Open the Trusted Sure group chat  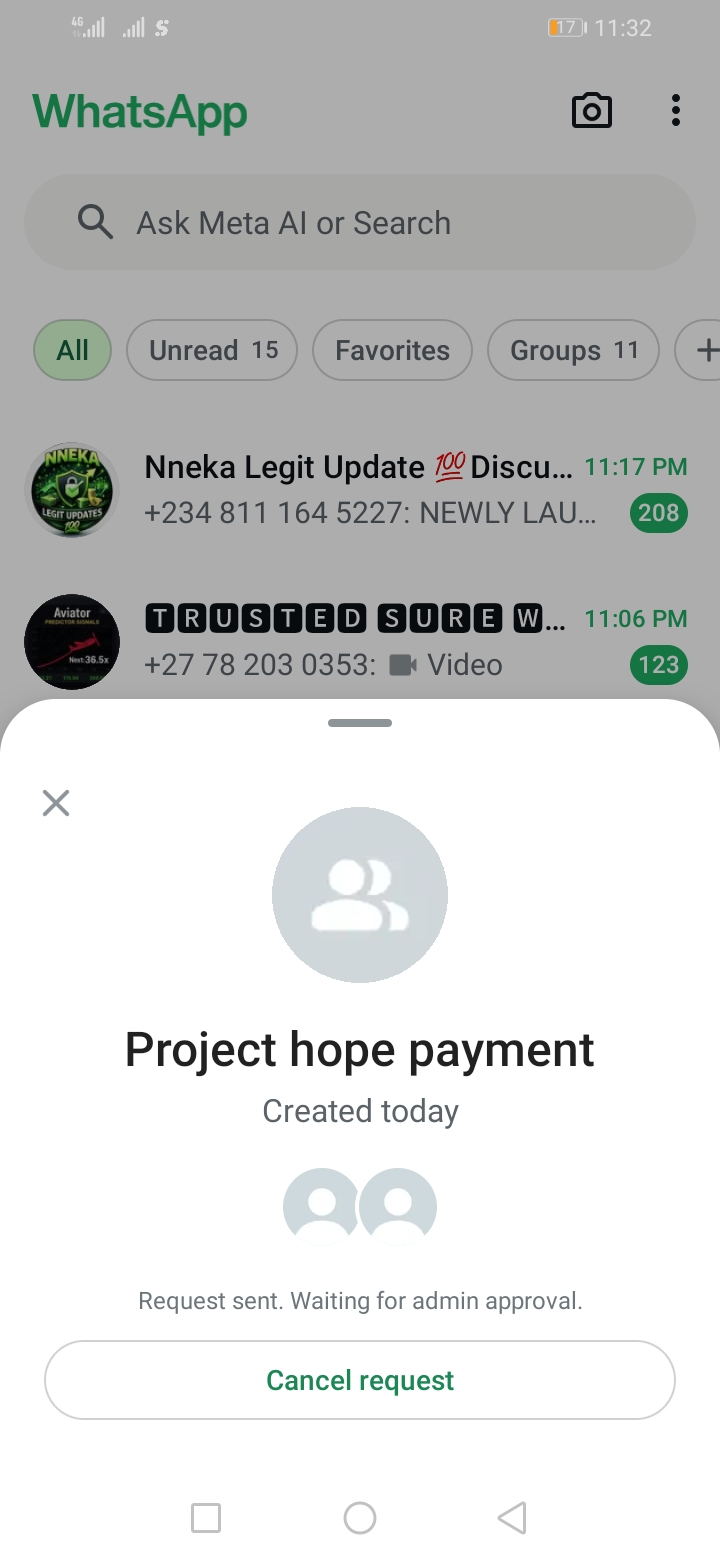(x=360, y=641)
